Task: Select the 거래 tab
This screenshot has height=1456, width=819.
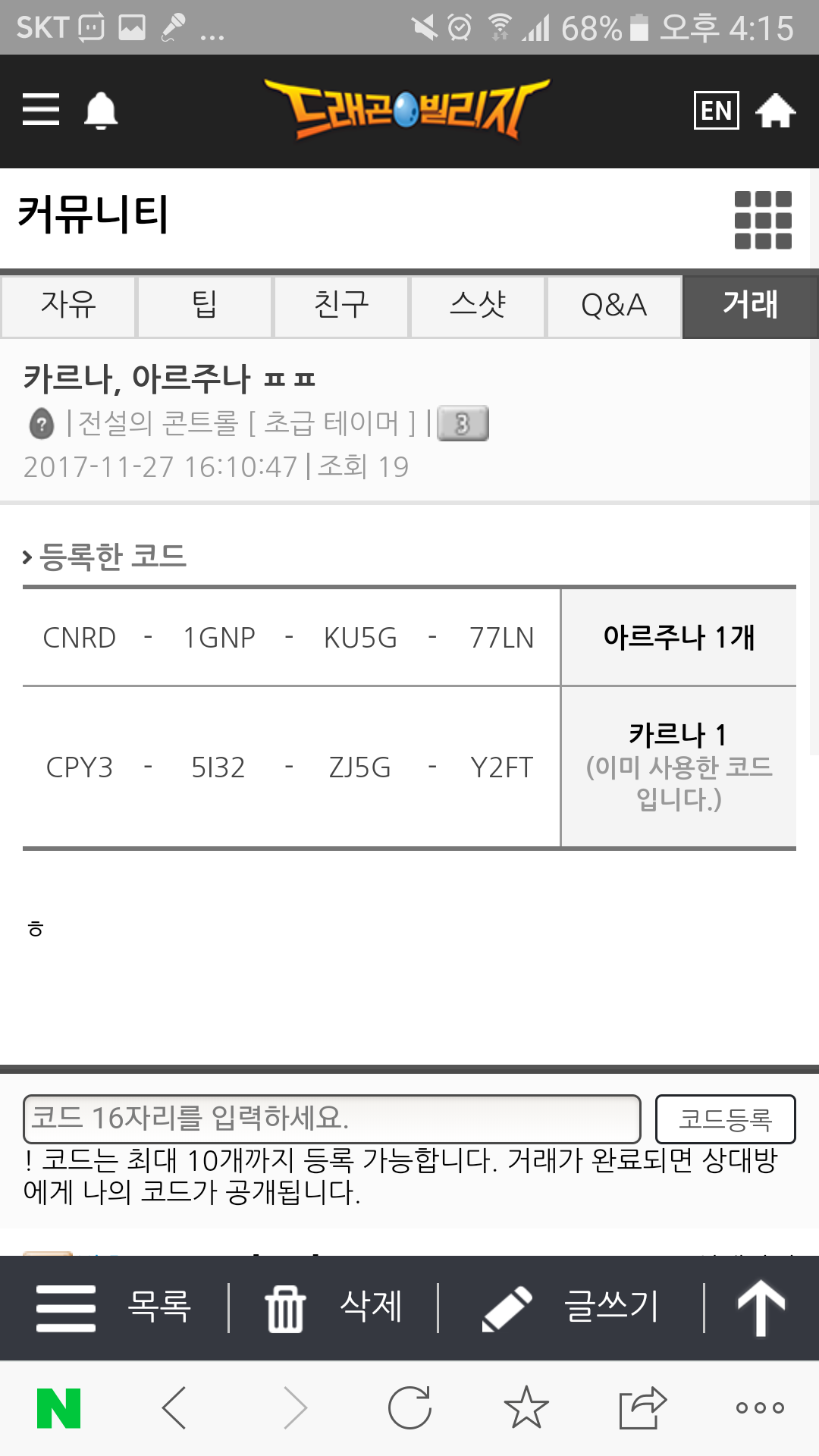Action: coord(750,306)
